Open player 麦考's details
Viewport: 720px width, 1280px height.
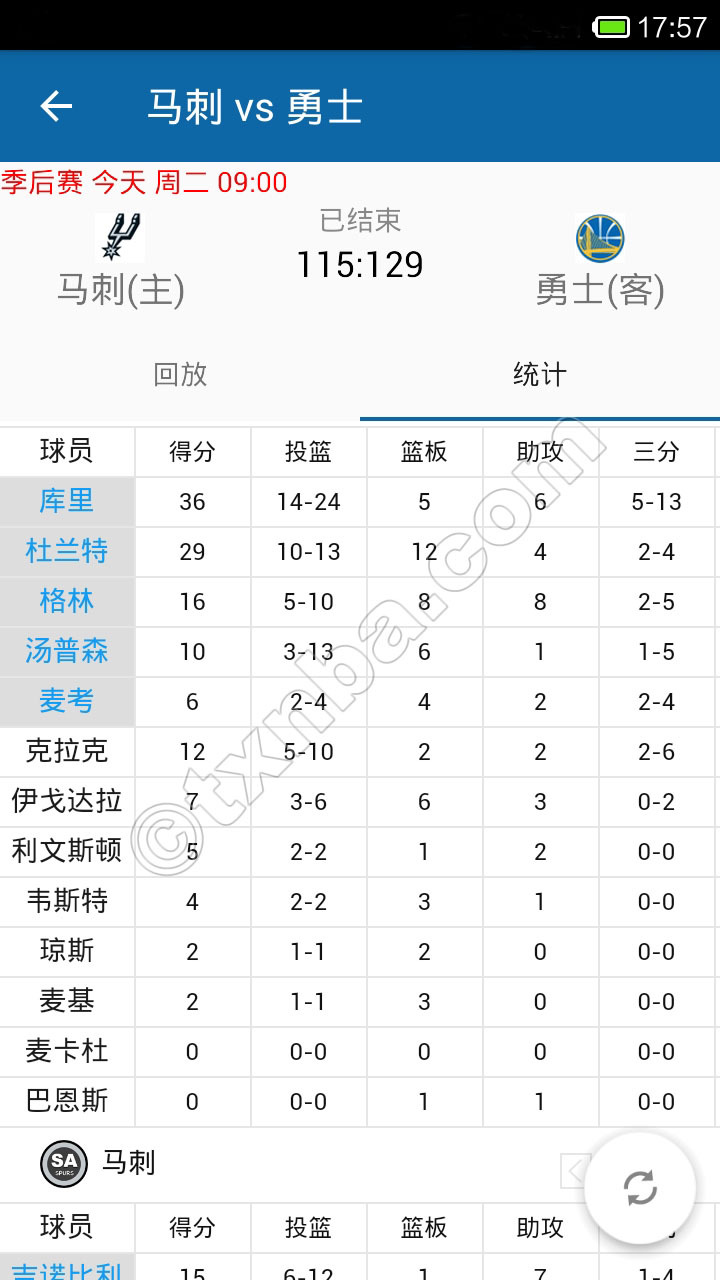[x=67, y=701]
